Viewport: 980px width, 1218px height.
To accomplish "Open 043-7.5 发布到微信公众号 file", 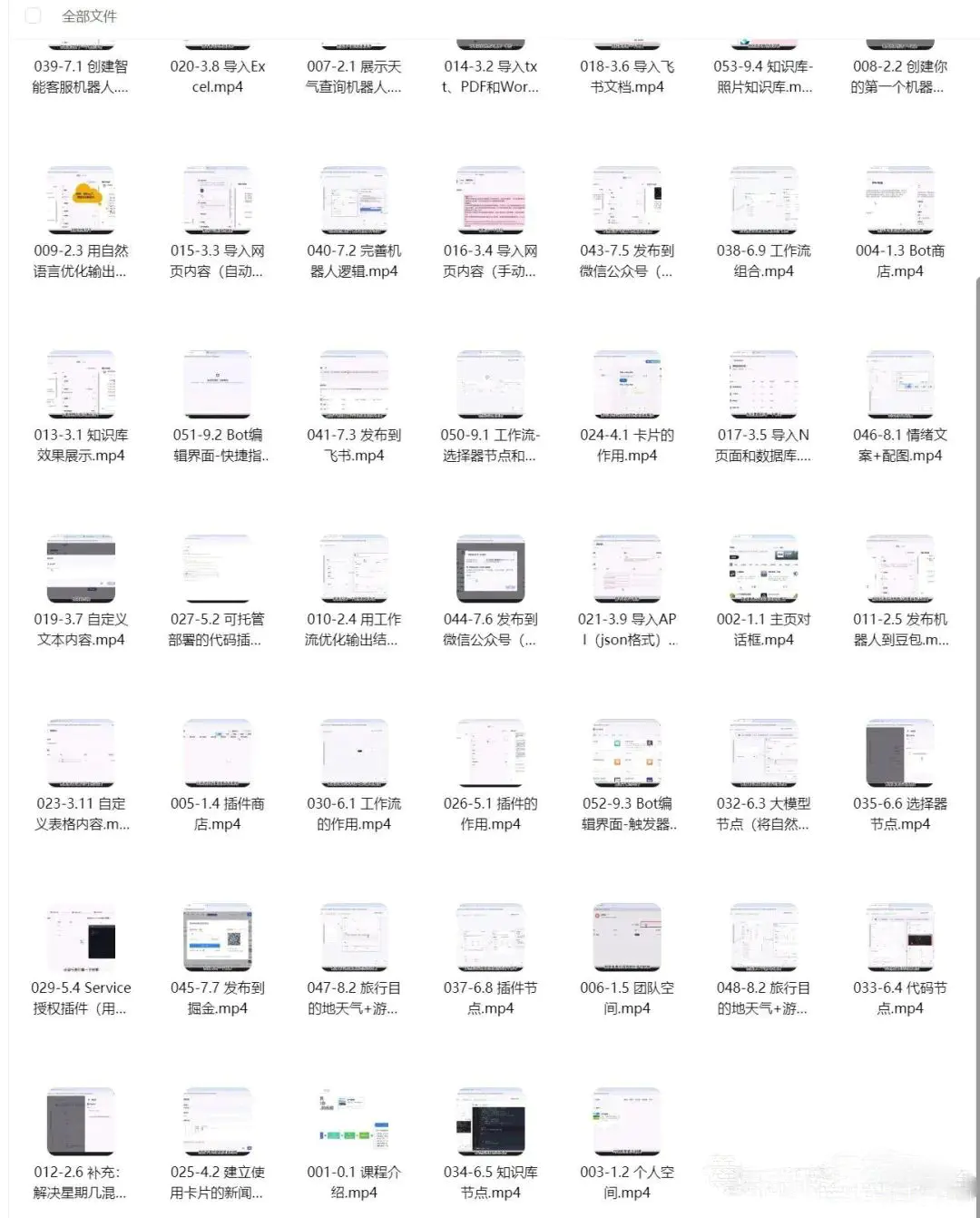I will (x=627, y=201).
